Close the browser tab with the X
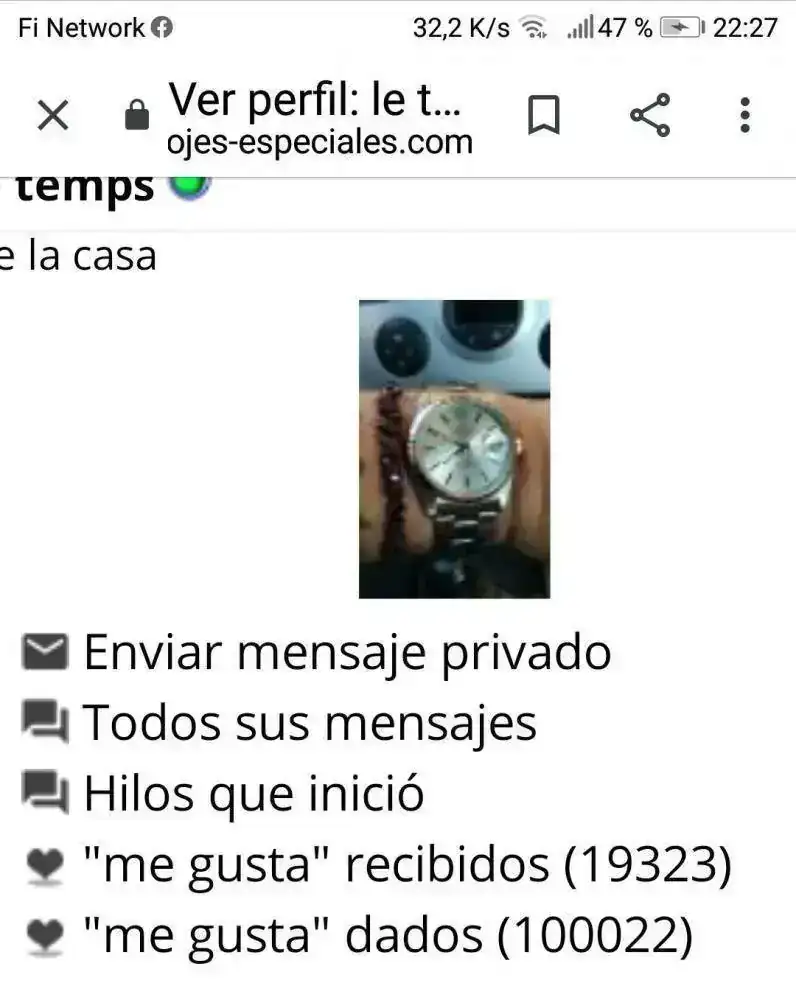Viewport: 796px width, 1000px height. point(52,116)
